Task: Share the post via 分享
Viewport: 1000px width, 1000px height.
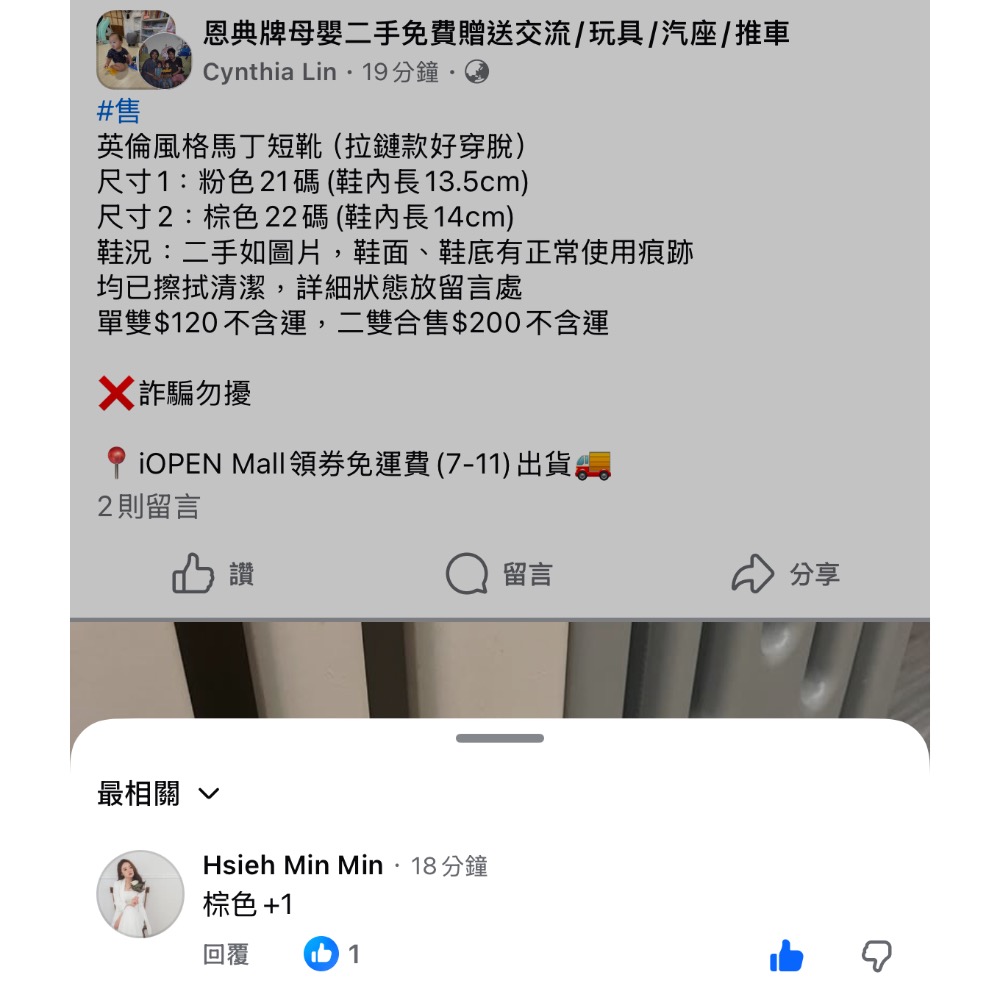Action: pyautogui.click(x=785, y=574)
